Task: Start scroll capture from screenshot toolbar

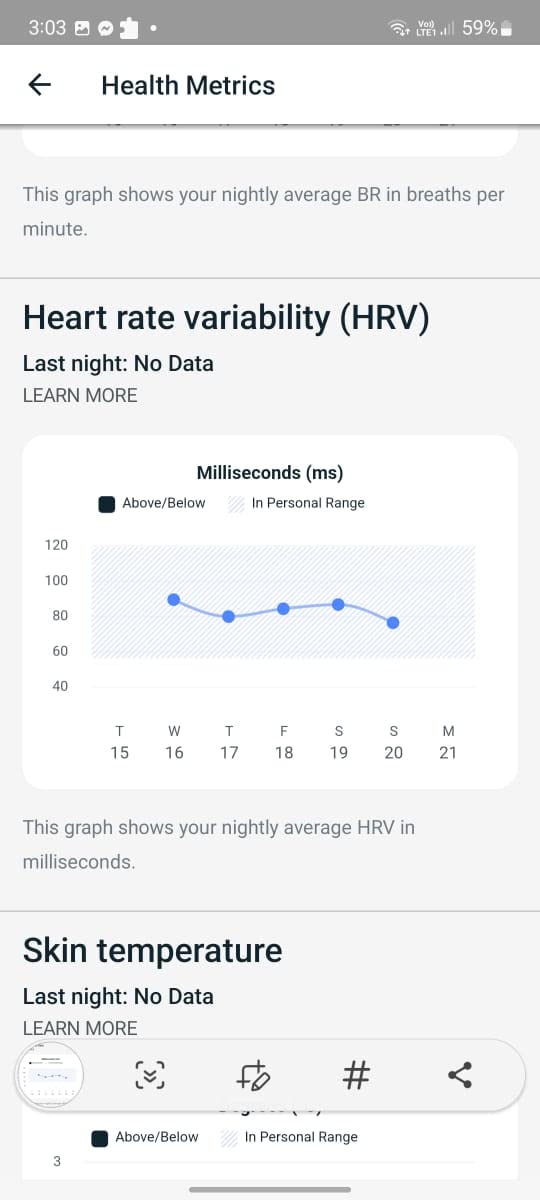Action: (x=149, y=1076)
